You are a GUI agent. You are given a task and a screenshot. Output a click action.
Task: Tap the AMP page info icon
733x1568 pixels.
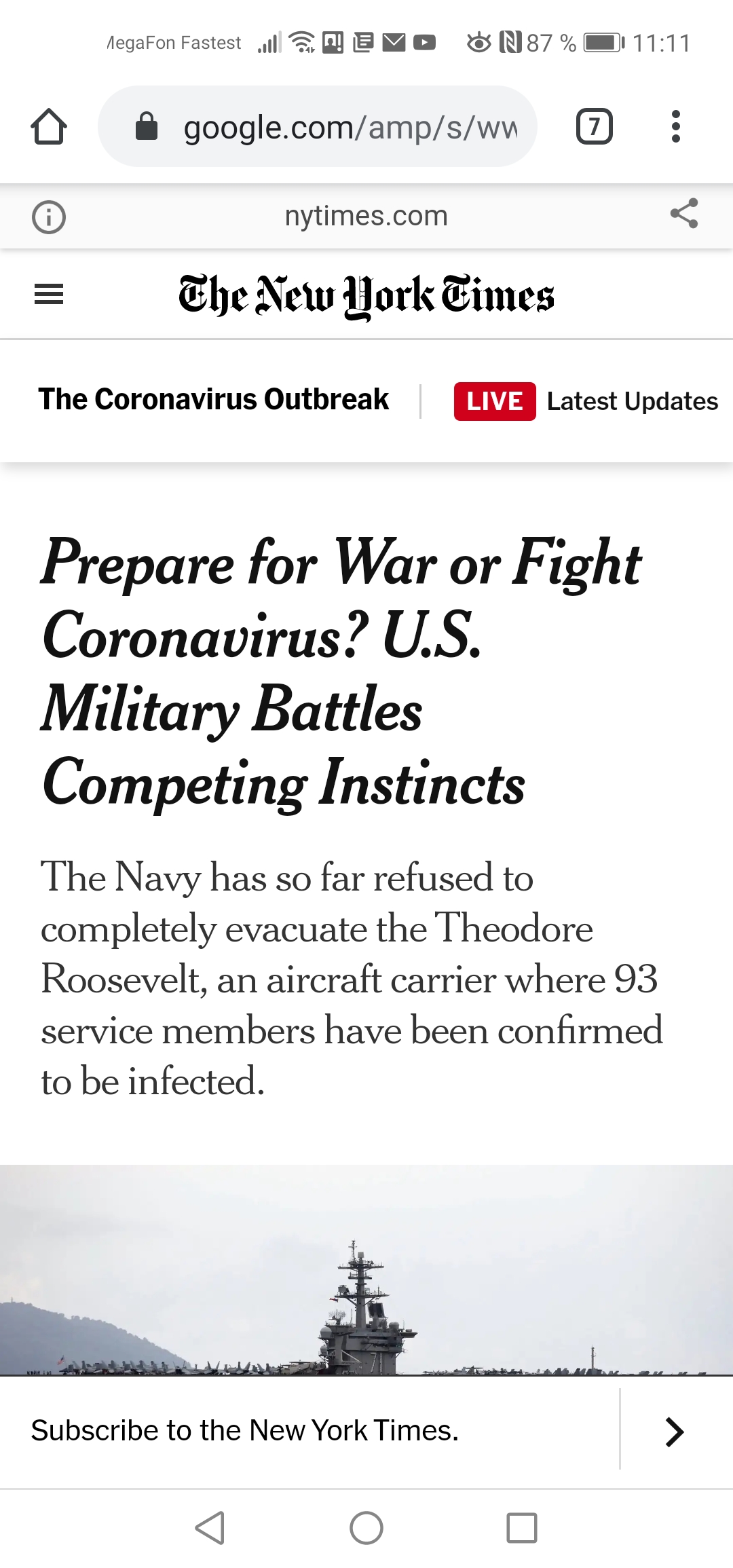click(49, 217)
